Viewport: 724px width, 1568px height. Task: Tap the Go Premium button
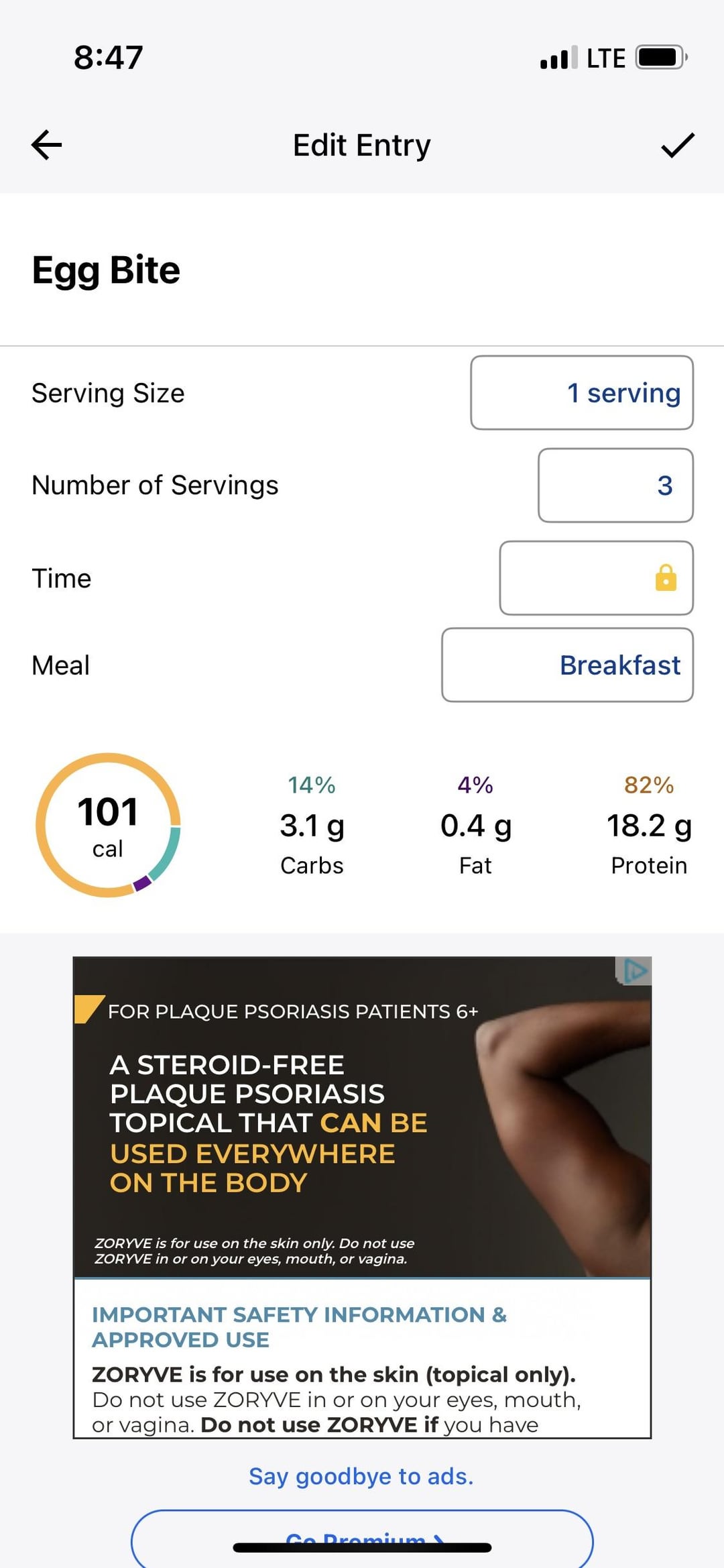tap(362, 1538)
